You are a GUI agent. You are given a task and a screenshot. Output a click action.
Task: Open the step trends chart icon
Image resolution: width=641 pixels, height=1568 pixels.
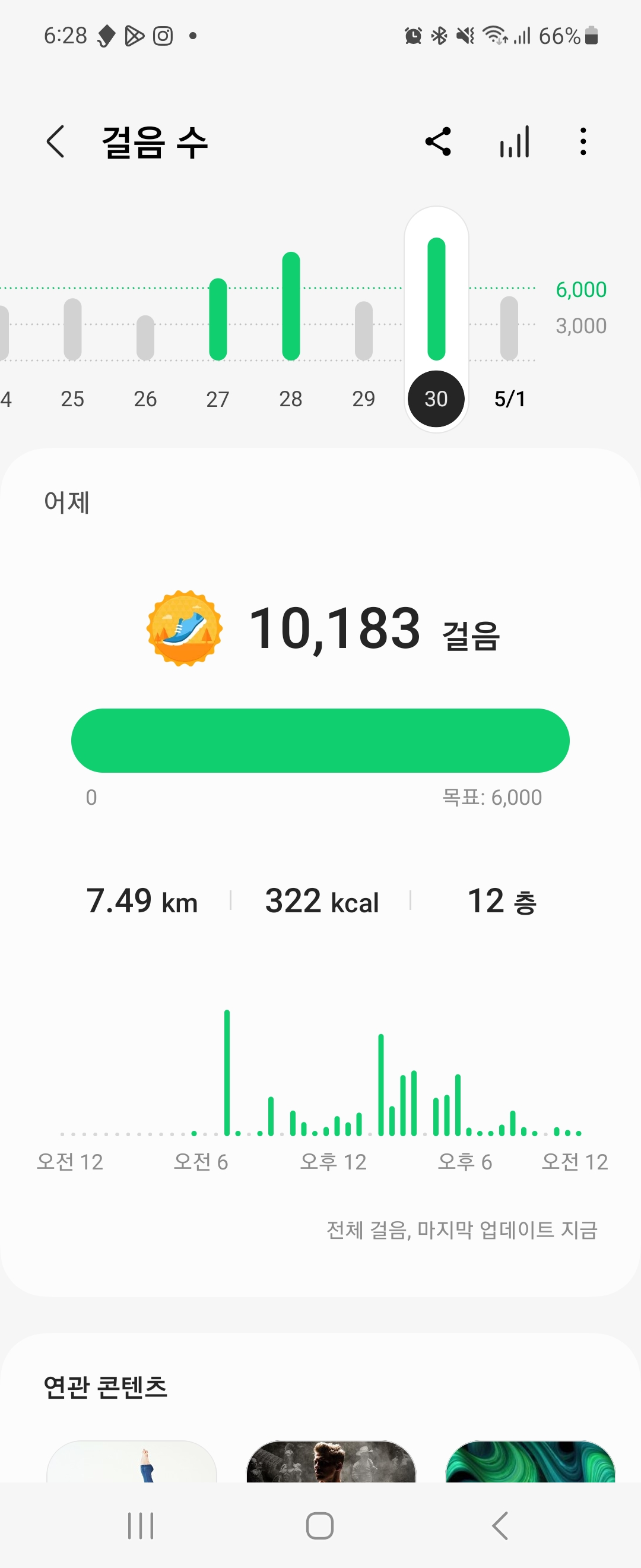pyautogui.click(x=515, y=142)
